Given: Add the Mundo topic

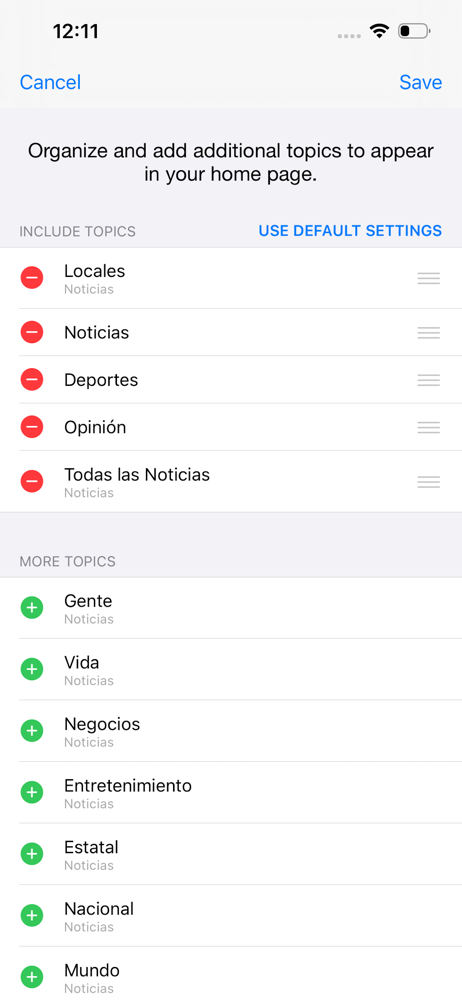Looking at the screenshot, I should pos(32,977).
